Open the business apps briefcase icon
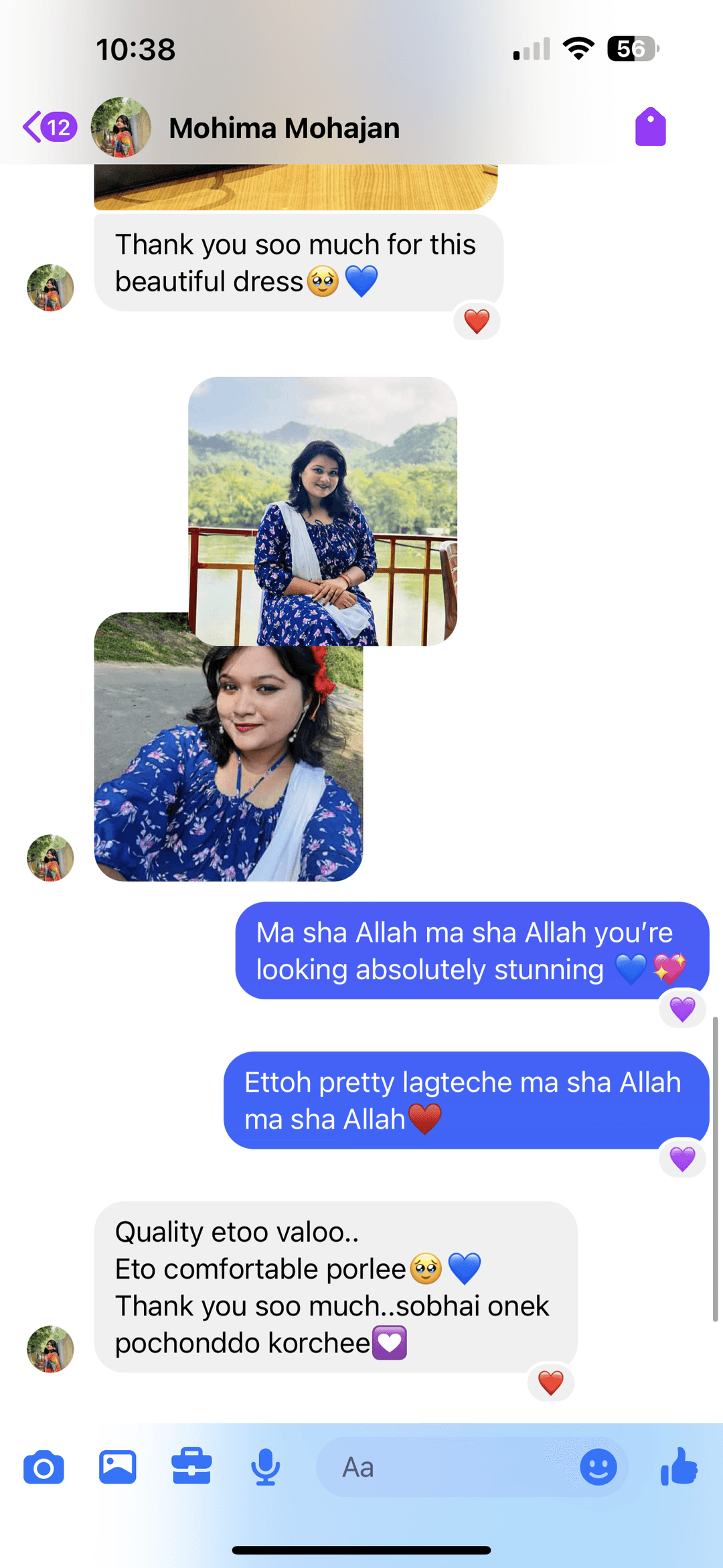The width and height of the screenshot is (723, 1568). click(x=191, y=1467)
